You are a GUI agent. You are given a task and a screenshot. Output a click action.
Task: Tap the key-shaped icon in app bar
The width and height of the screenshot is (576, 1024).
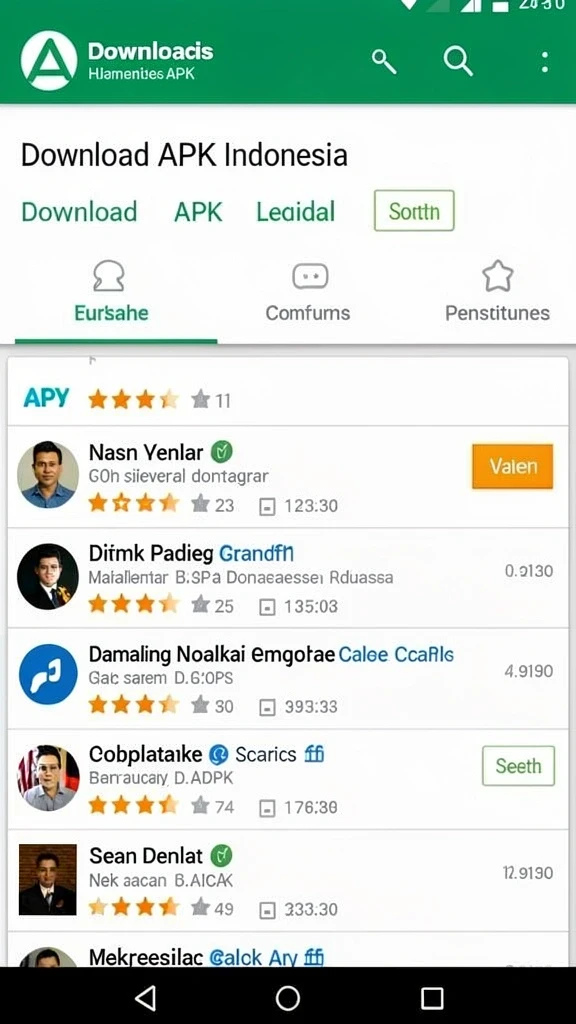(x=384, y=62)
